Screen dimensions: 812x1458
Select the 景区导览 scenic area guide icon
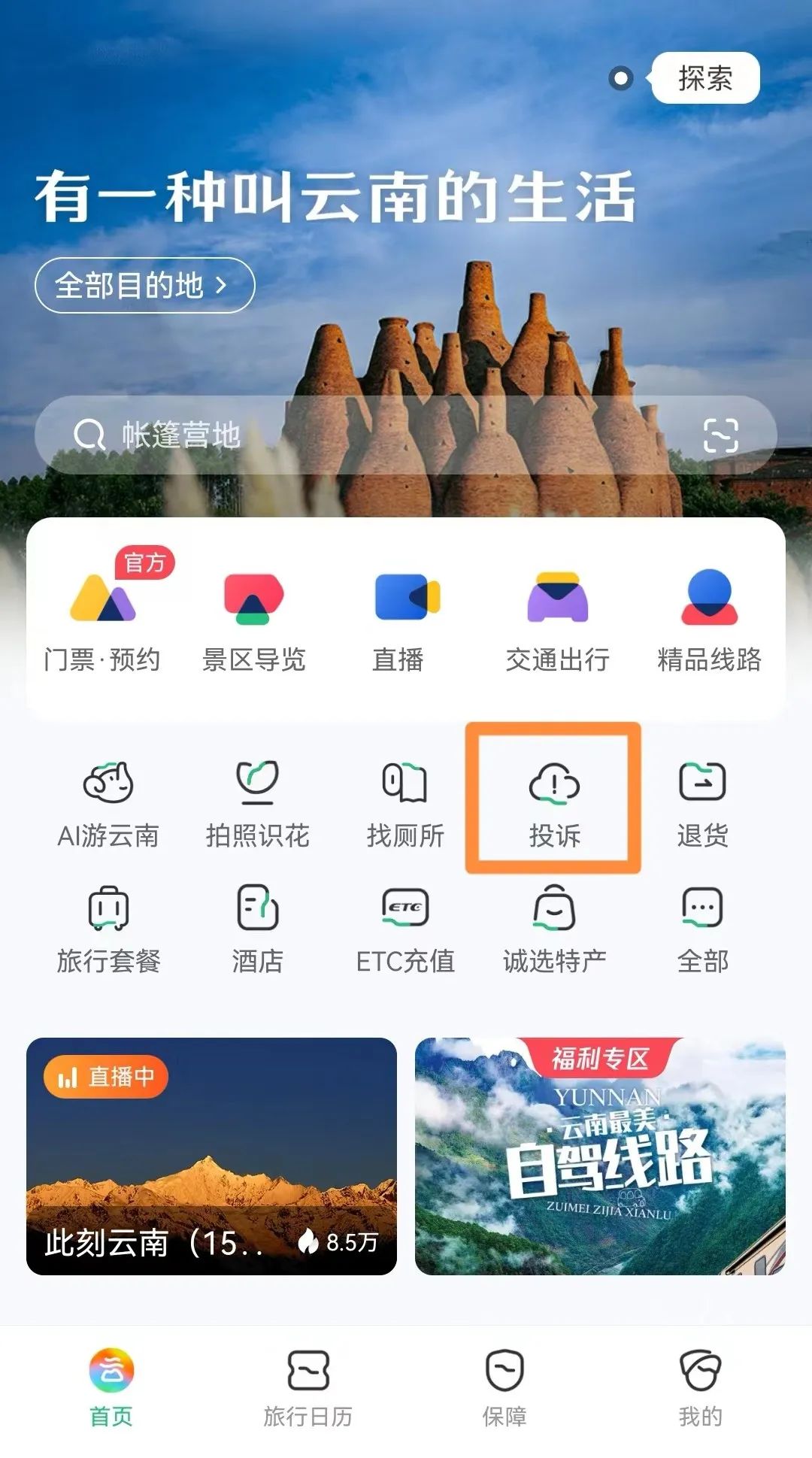pyautogui.click(x=254, y=623)
